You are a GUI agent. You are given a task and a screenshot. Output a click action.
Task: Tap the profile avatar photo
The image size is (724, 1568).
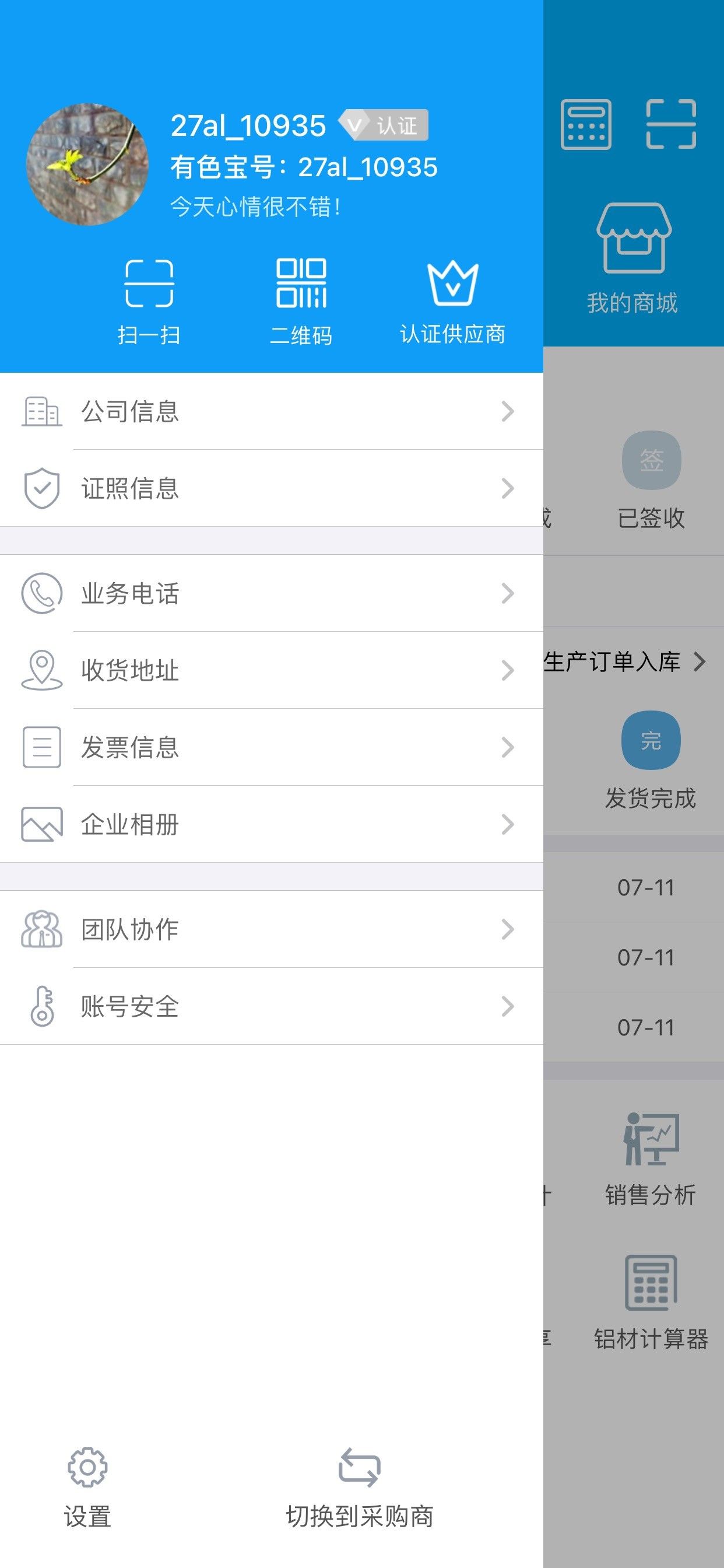tap(87, 164)
